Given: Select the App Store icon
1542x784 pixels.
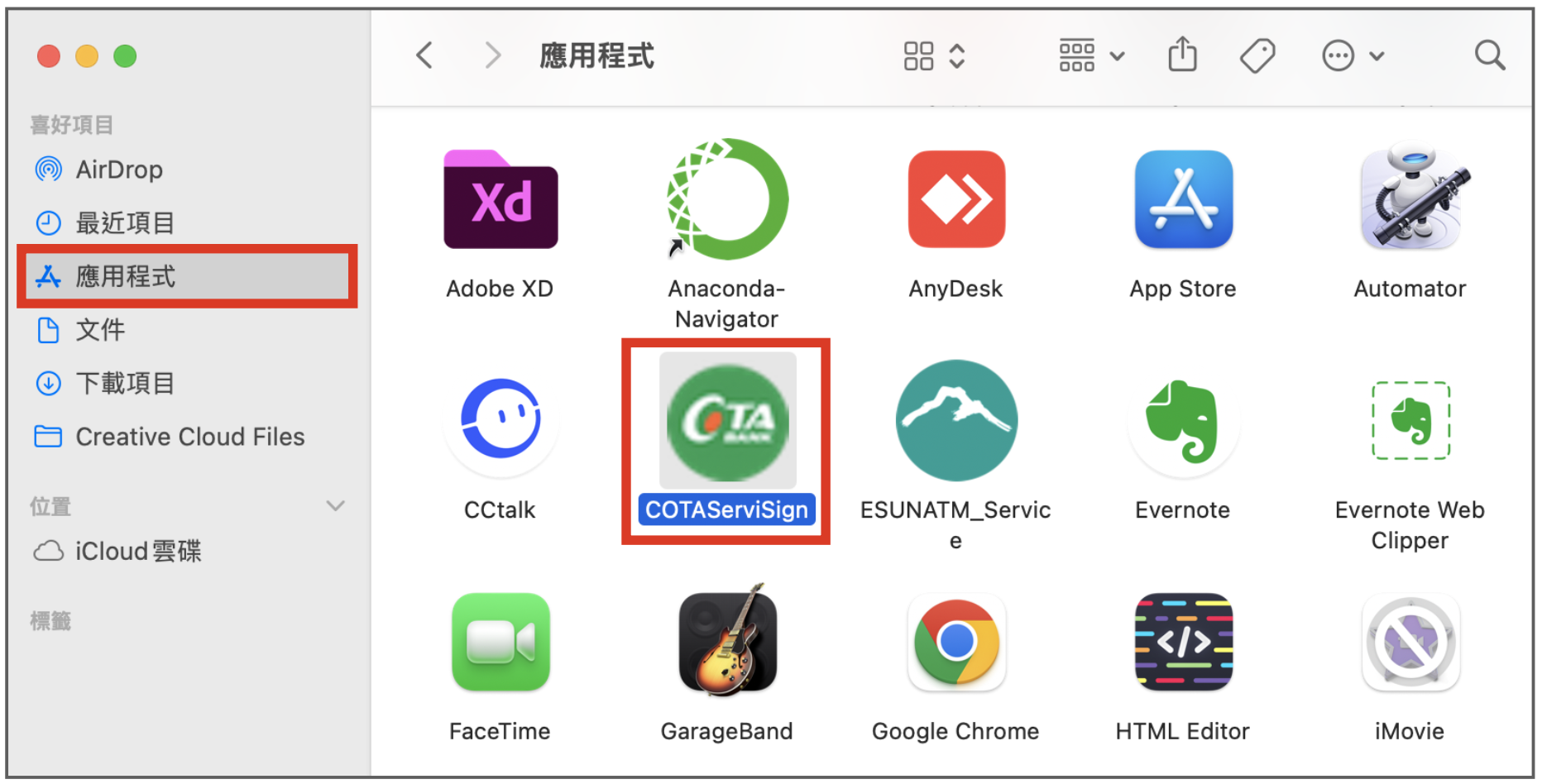Looking at the screenshot, I should click(1183, 199).
